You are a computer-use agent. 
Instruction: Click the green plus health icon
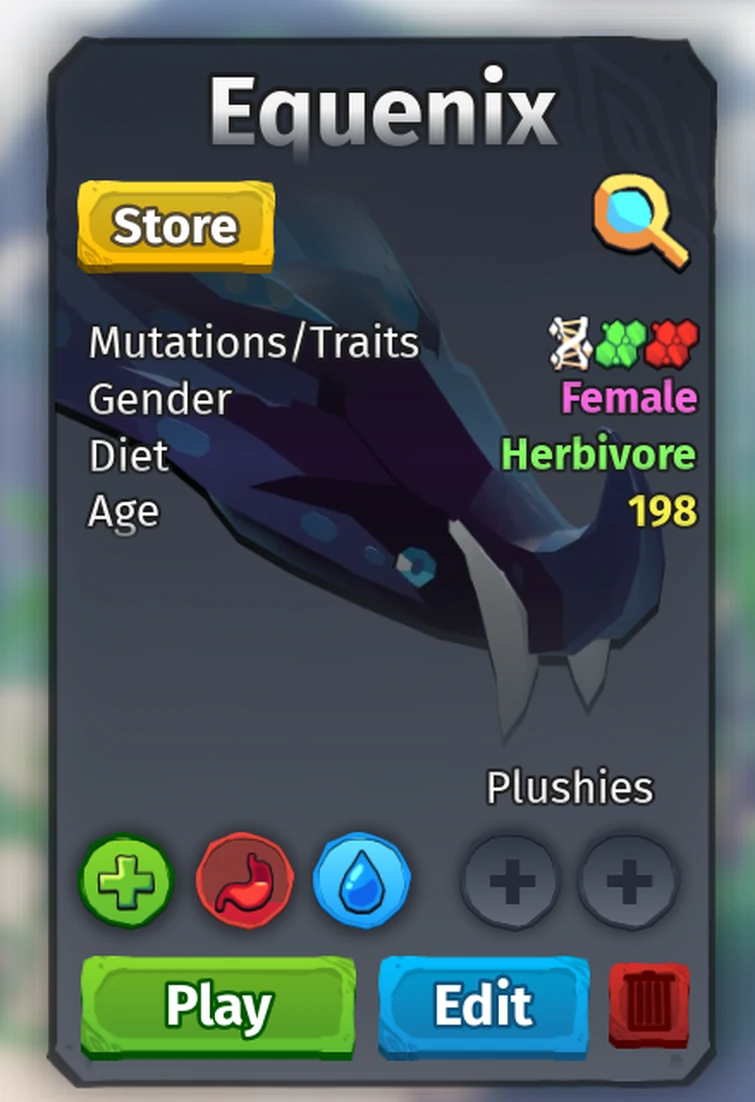pos(124,882)
